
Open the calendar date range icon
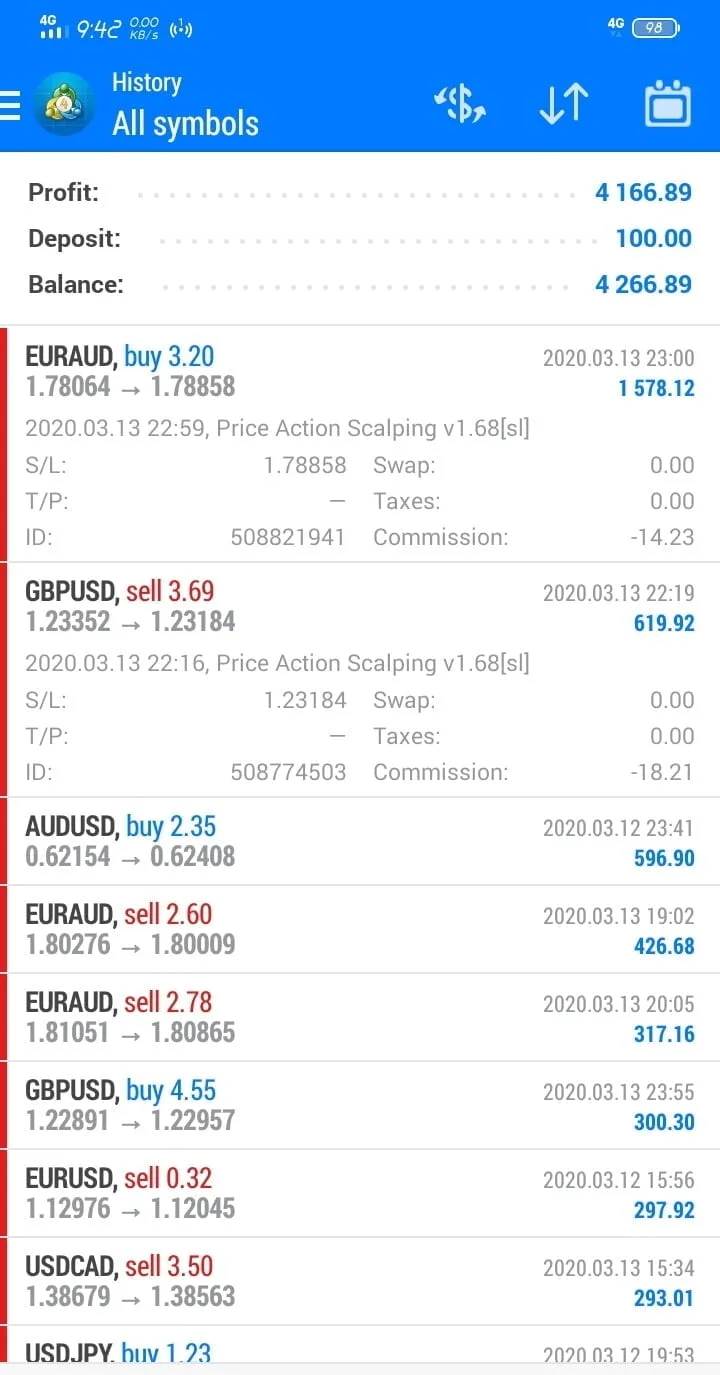coord(667,103)
